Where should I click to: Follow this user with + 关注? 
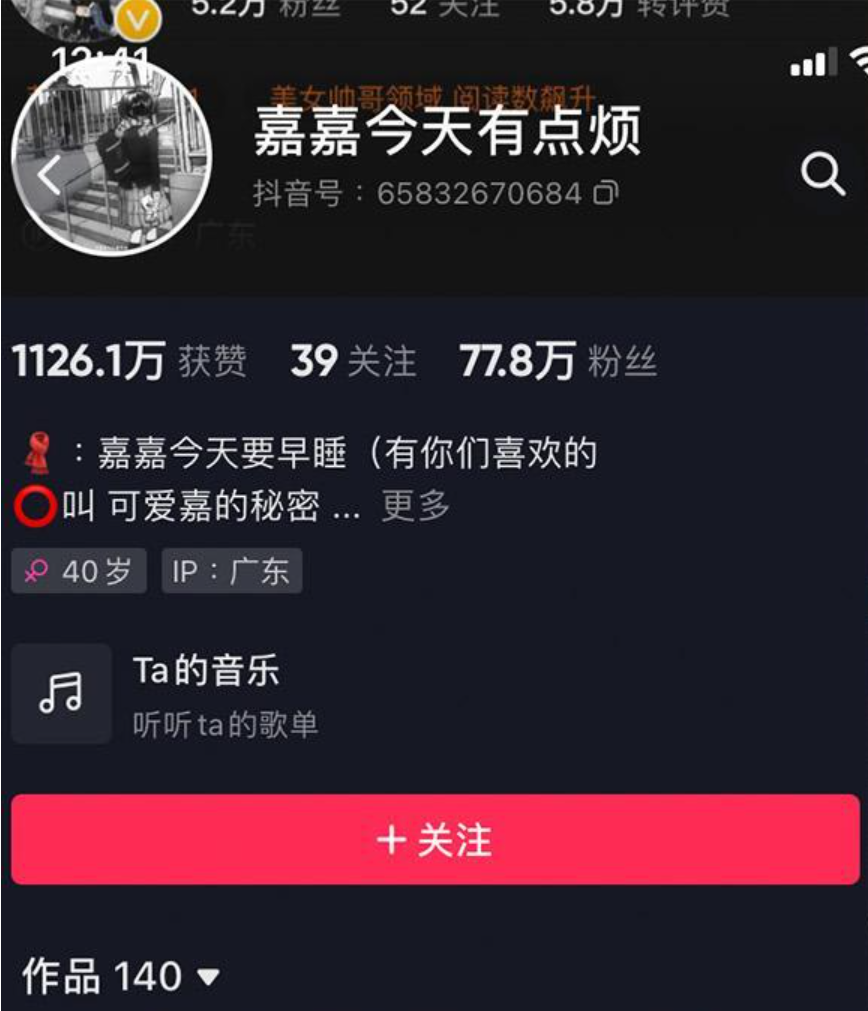434,840
